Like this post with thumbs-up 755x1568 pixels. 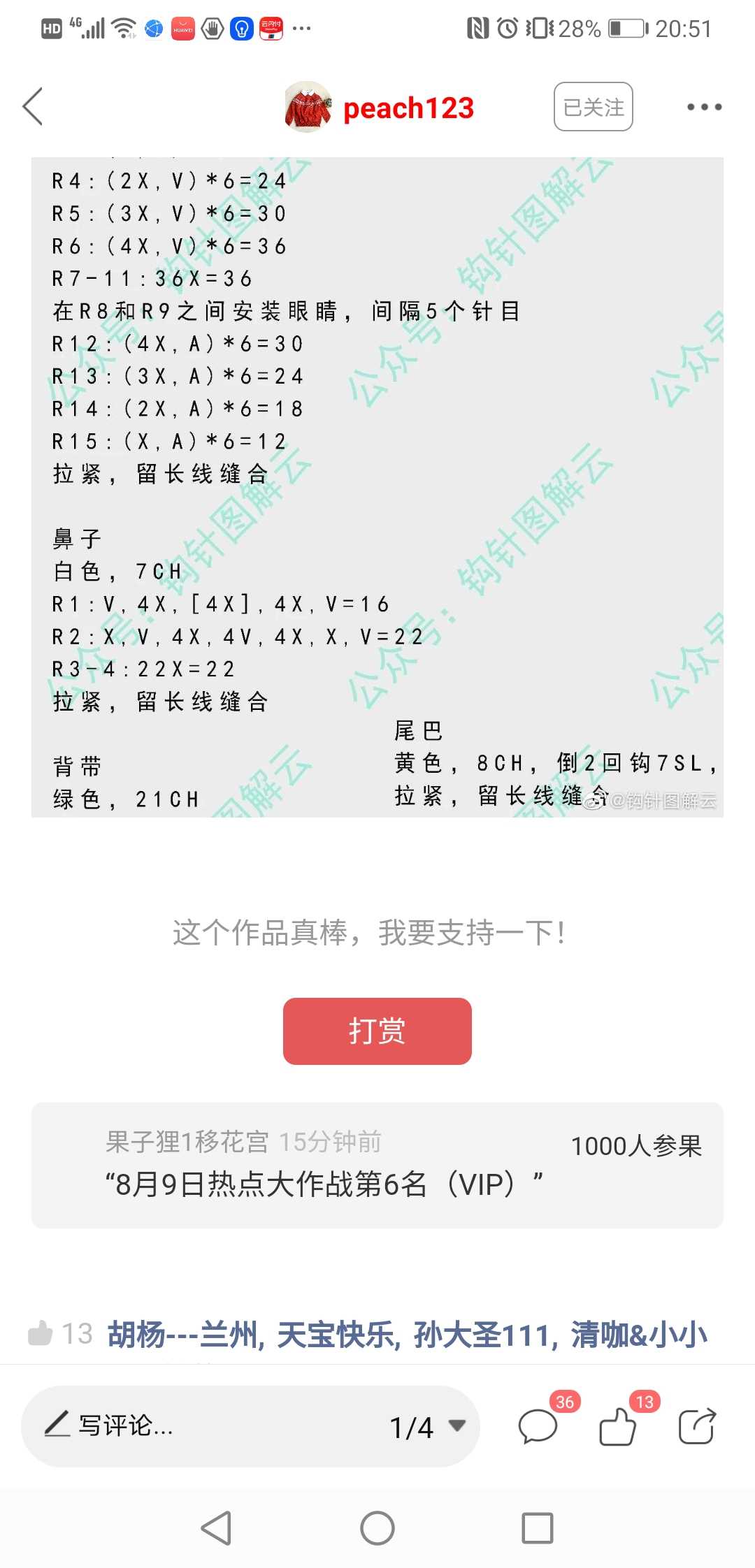pyautogui.click(x=618, y=1425)
